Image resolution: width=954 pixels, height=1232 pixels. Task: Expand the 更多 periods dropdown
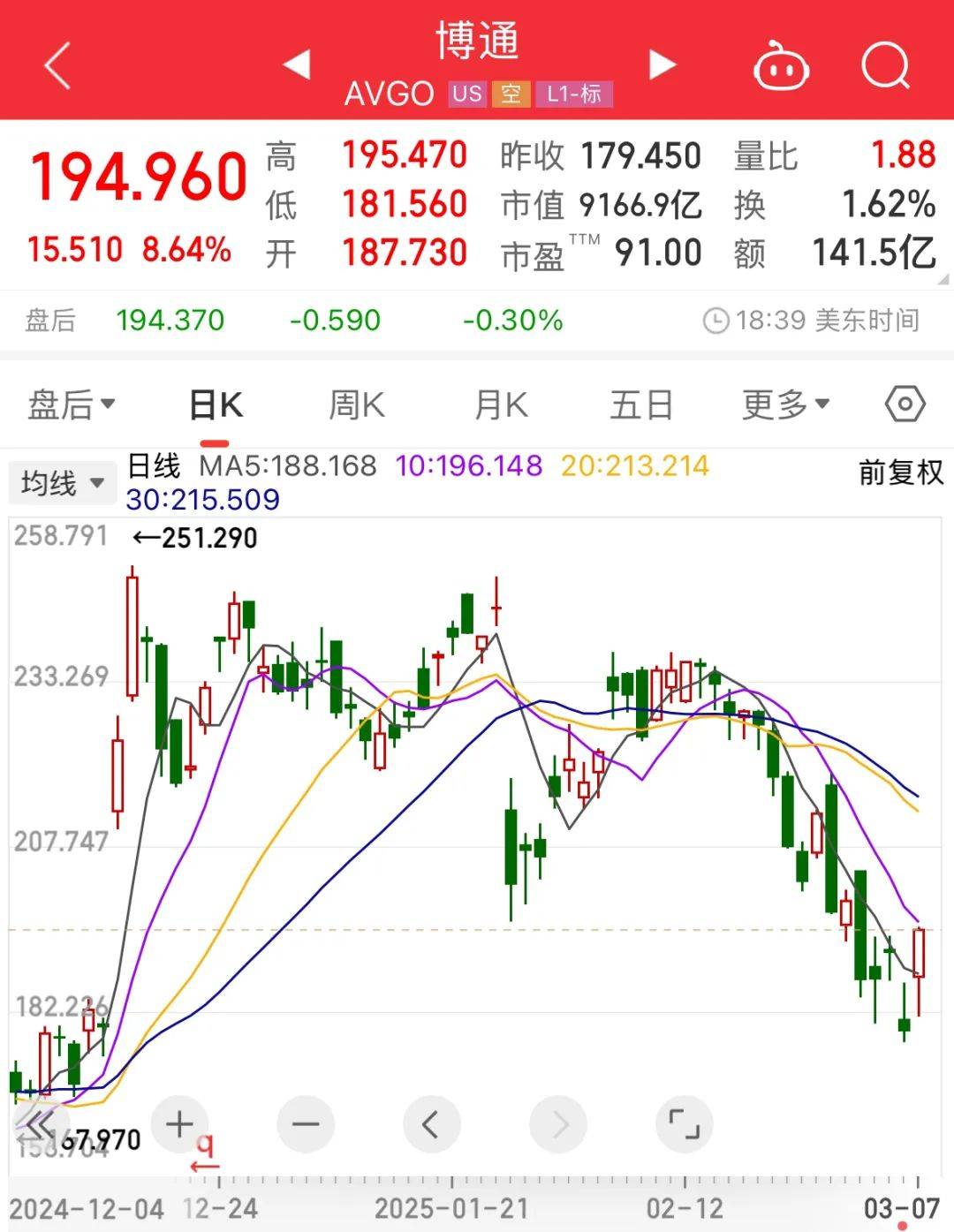(x=784, y=405)
